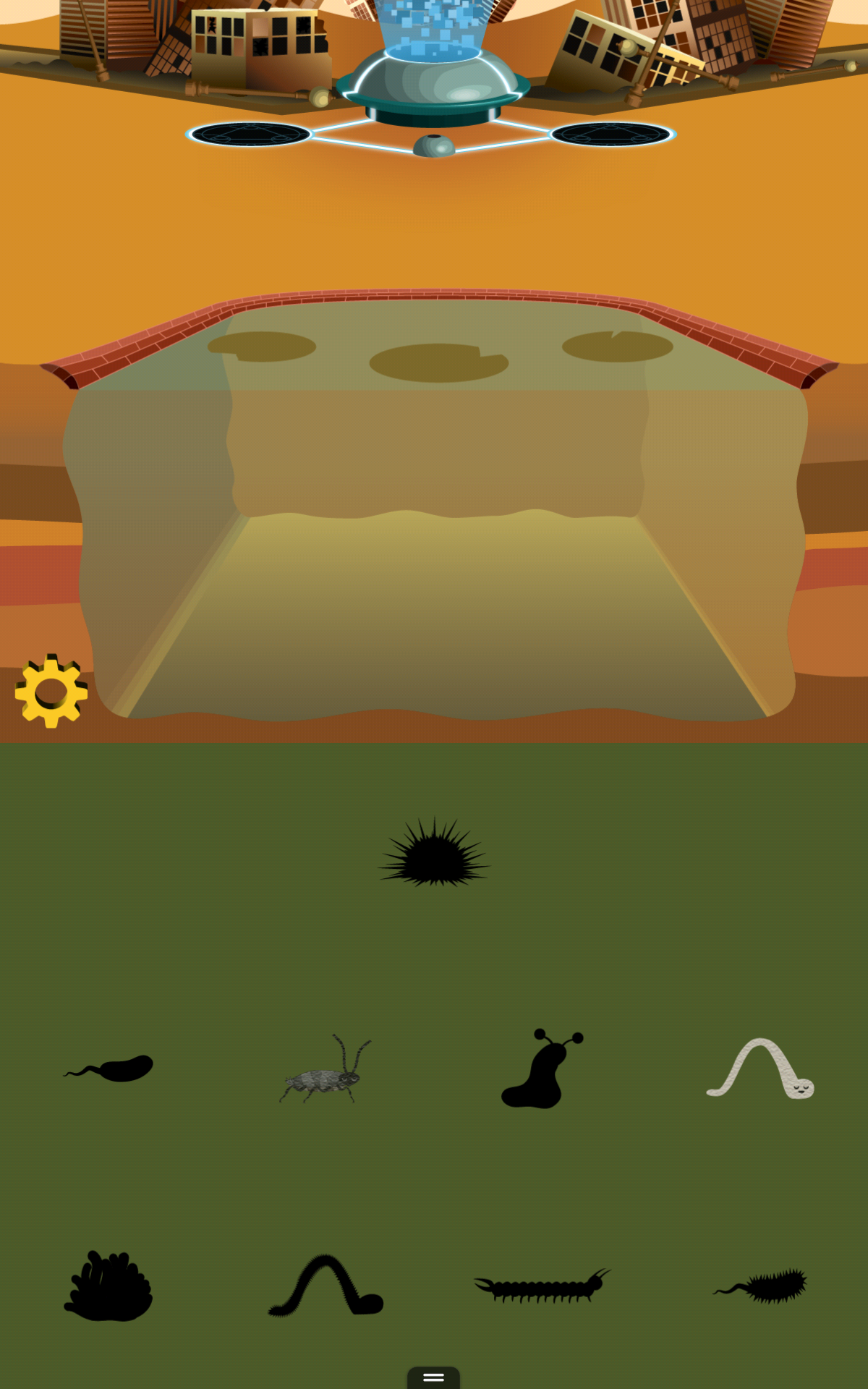Choose the black fuzzy caterpillar arch
The image size is (868, 1389).
[325, 1288]
